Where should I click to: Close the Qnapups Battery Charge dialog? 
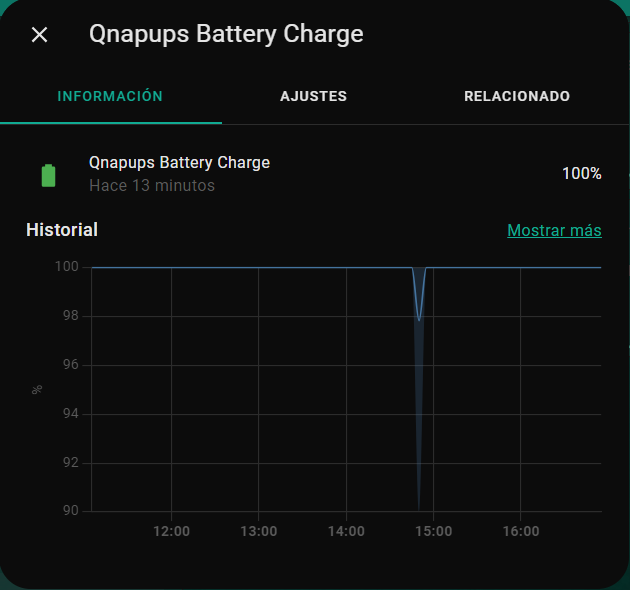pos(39,35)
